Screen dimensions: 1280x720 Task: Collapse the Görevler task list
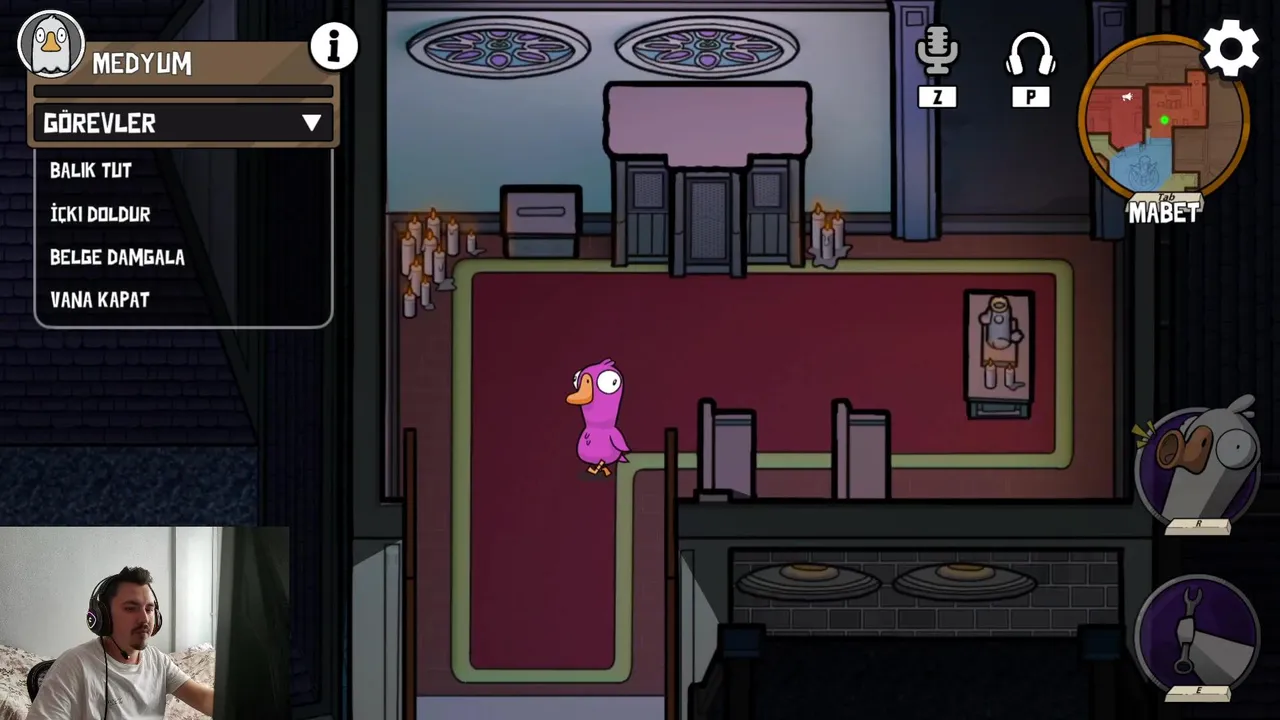pos(311,123)
